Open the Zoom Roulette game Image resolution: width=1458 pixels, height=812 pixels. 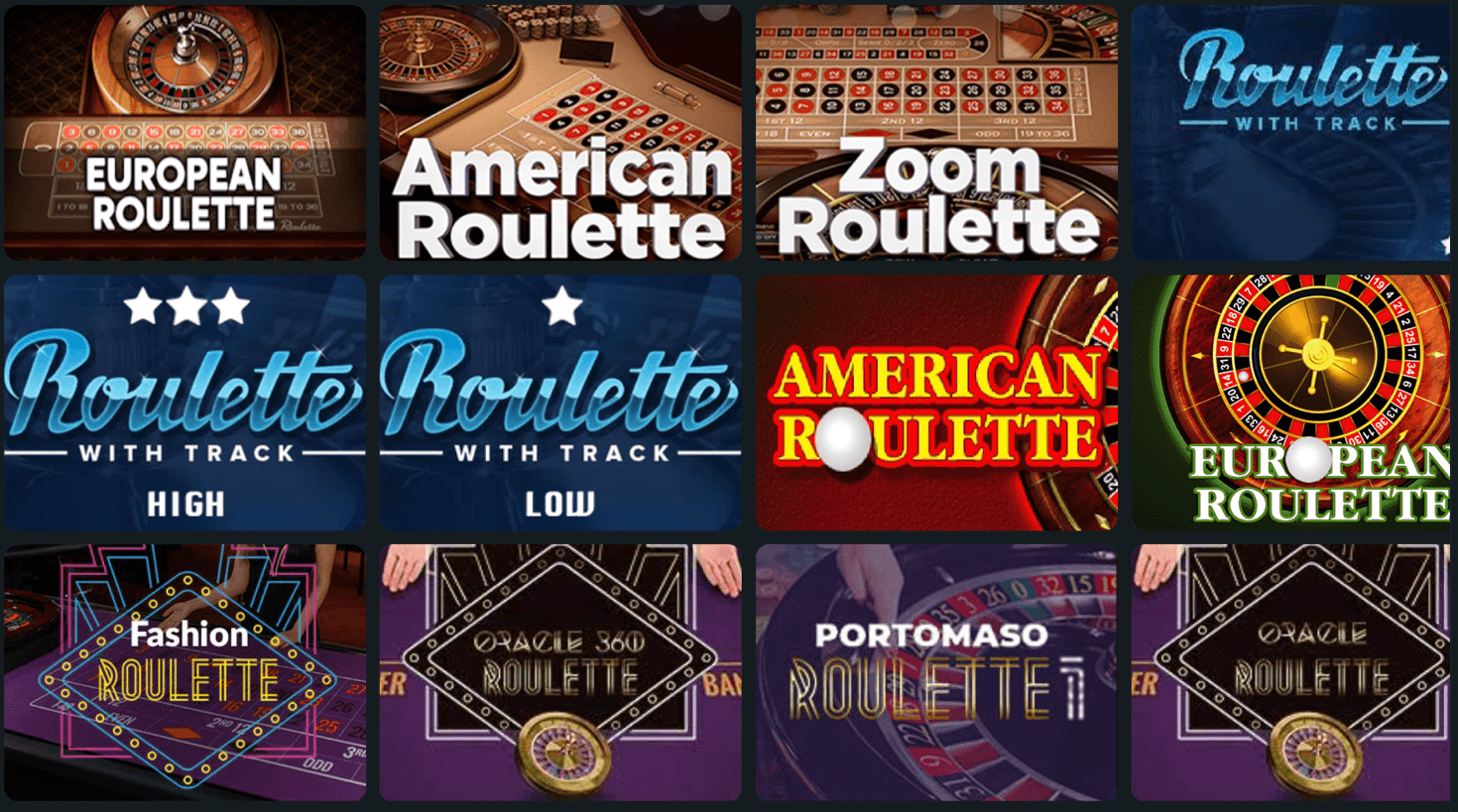coord(936,133)
